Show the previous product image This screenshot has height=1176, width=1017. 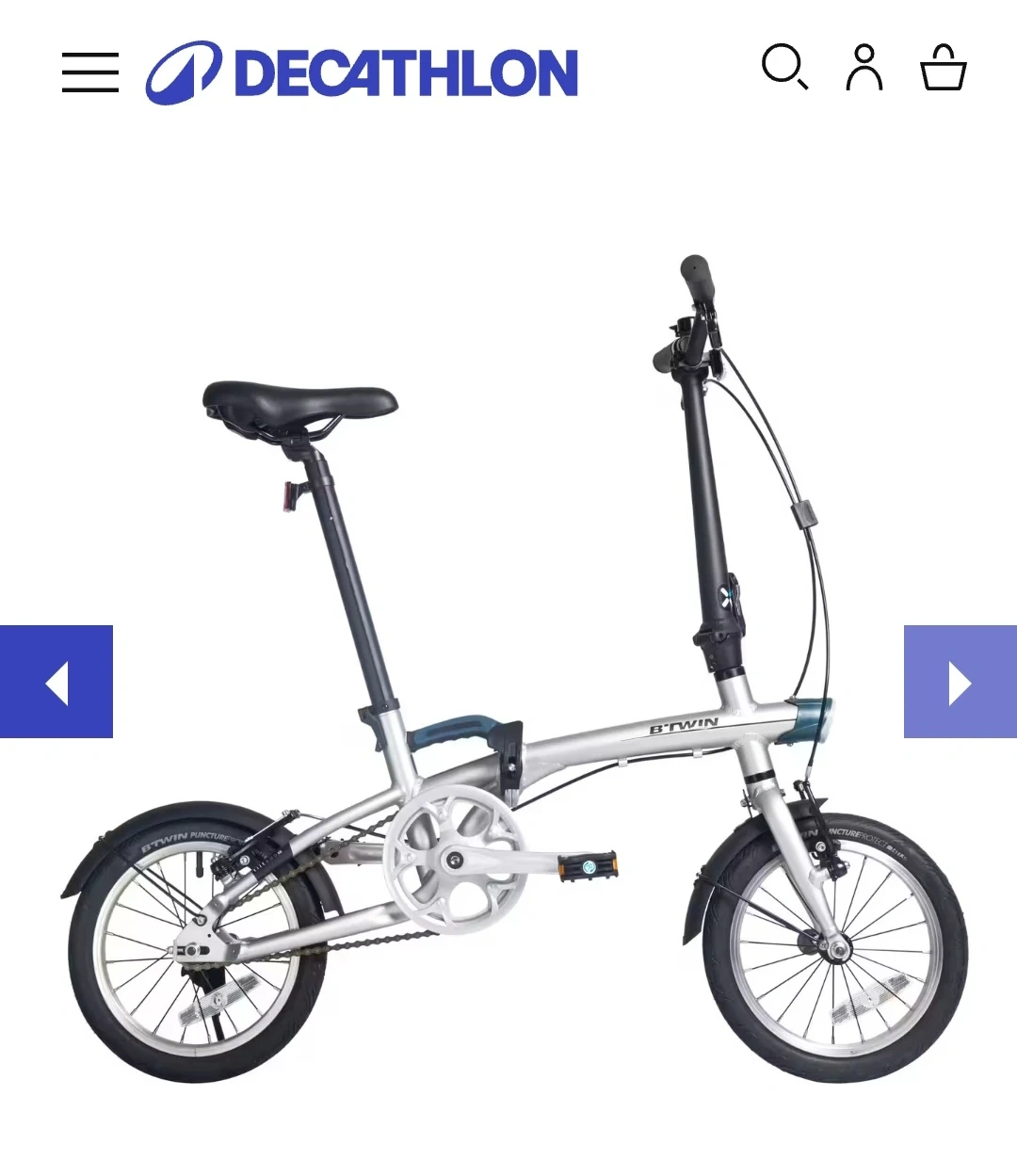pos(56,682)
